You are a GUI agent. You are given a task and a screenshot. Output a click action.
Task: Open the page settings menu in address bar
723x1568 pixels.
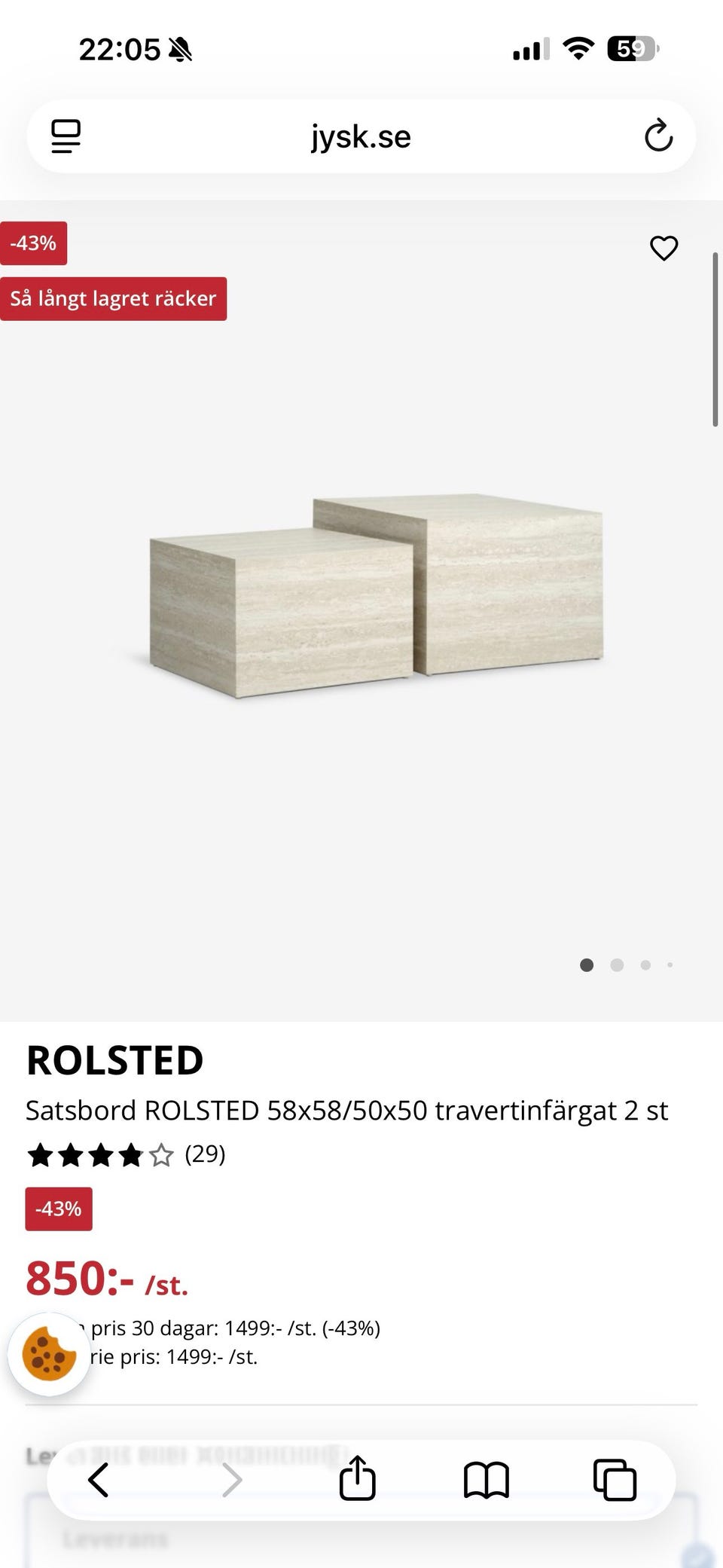click(x=66, y=136)
